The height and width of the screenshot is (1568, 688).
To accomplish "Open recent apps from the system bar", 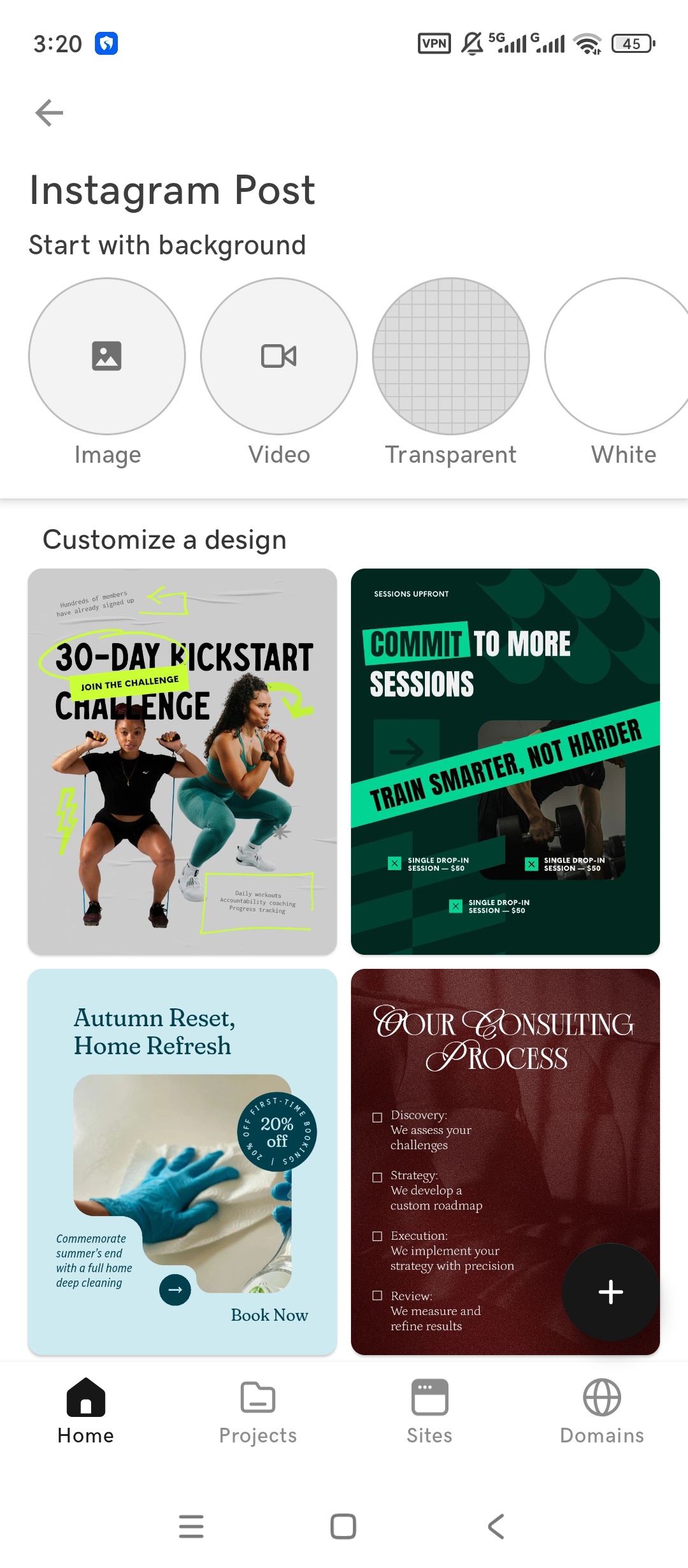I will pyautogui.click(x=191, y=1527).
